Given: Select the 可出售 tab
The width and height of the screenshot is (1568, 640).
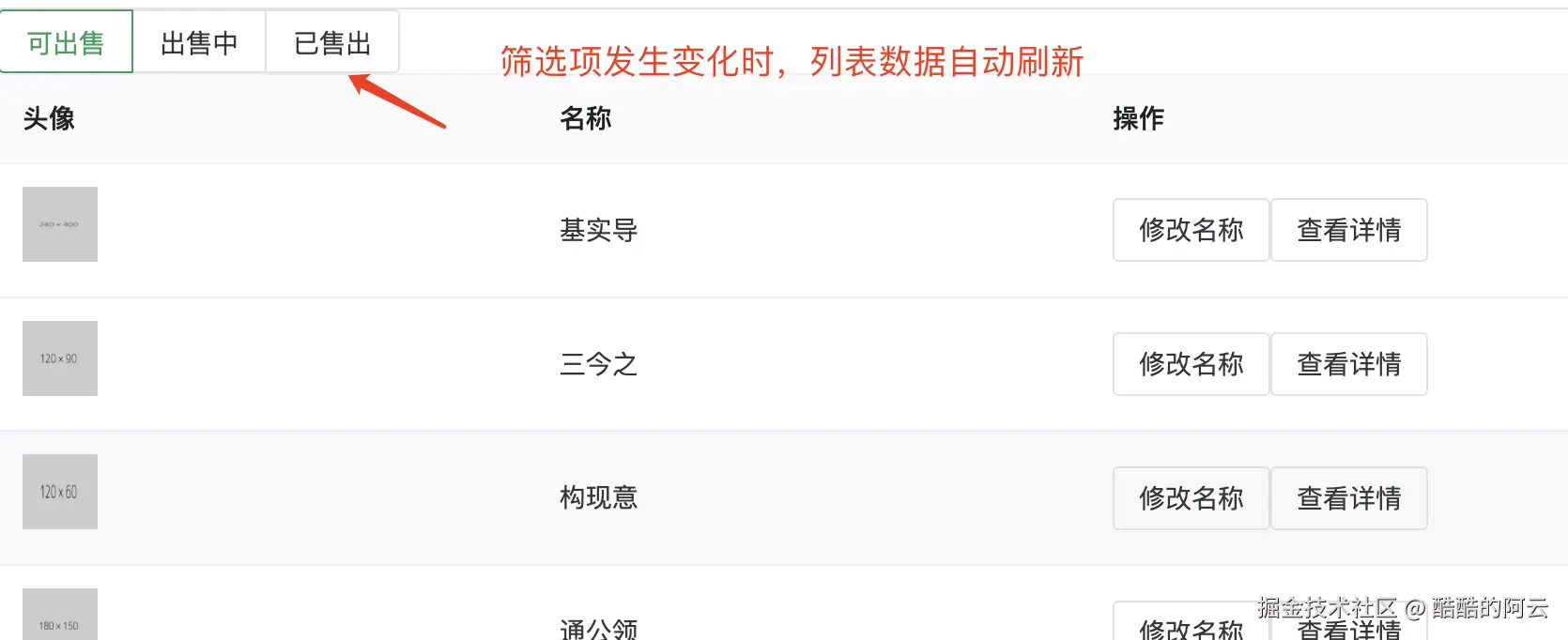Looking at the screenshot, I should [x=66, y=43].
